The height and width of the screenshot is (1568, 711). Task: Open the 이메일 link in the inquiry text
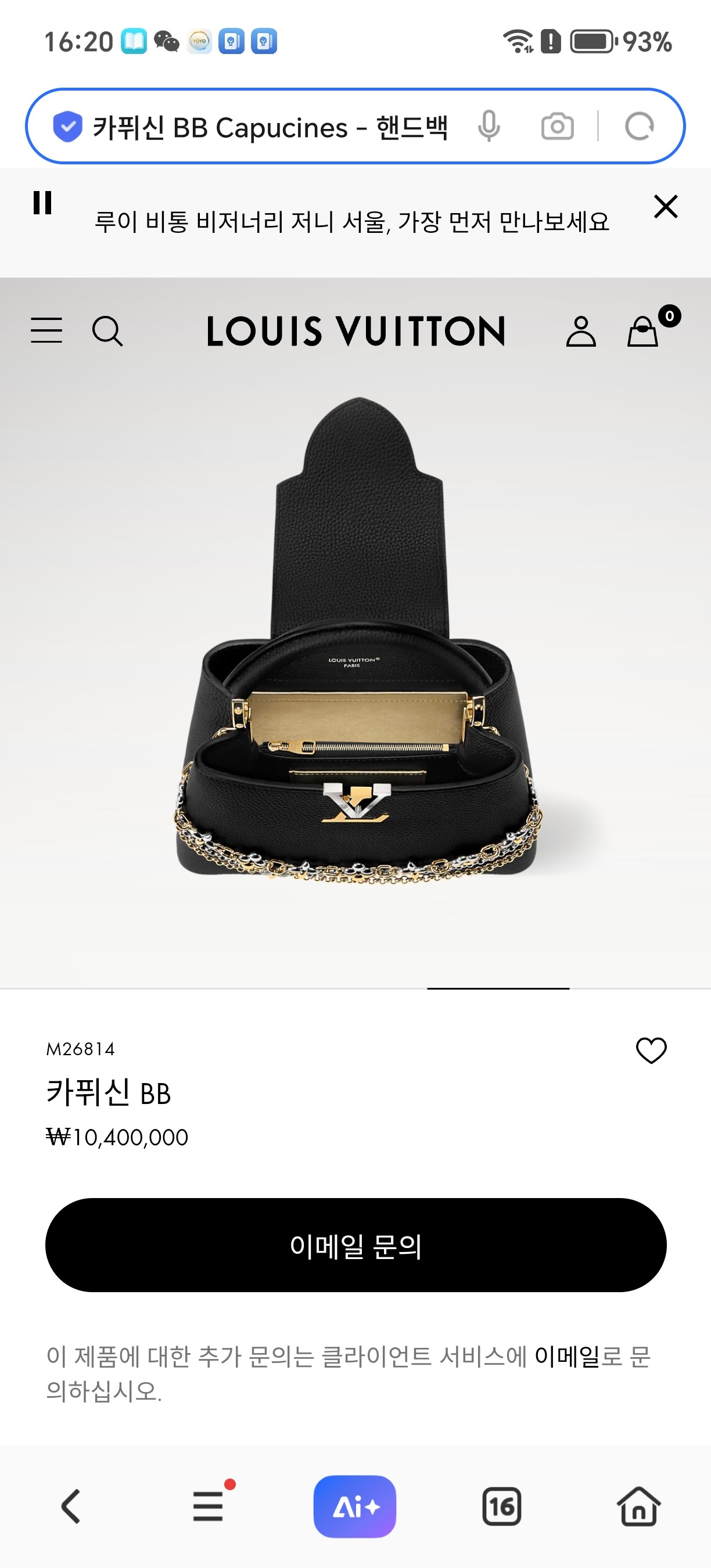567,1356
